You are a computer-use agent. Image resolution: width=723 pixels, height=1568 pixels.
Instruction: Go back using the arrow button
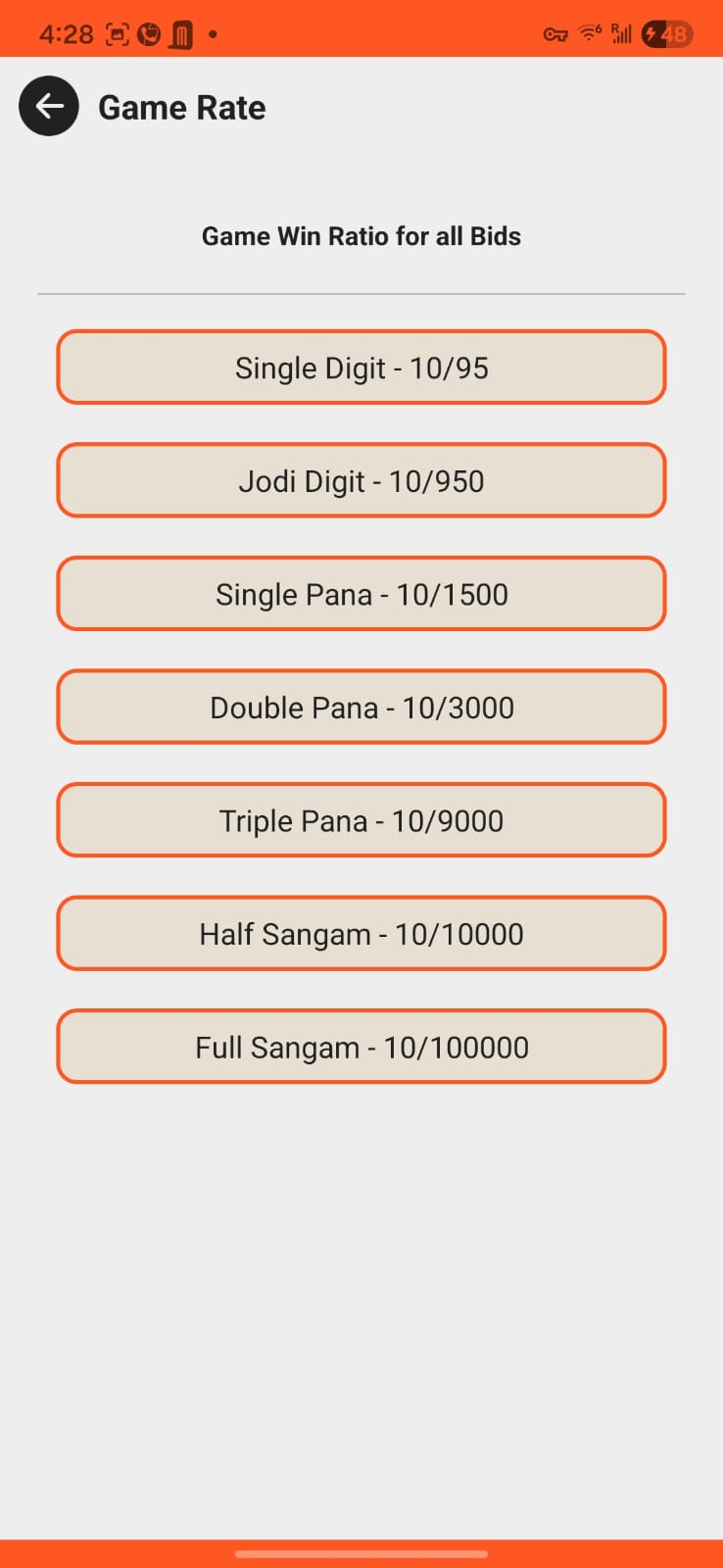pyautogui.click(x=49, y=106)
